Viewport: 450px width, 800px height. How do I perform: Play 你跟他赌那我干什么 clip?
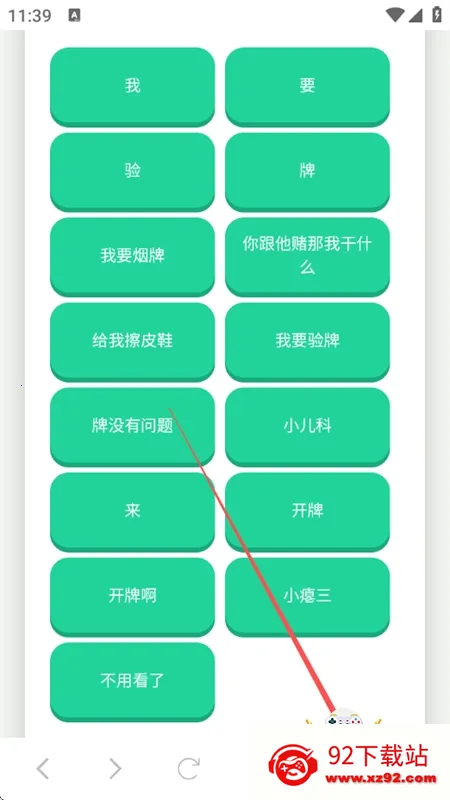[x=307, y=256]
